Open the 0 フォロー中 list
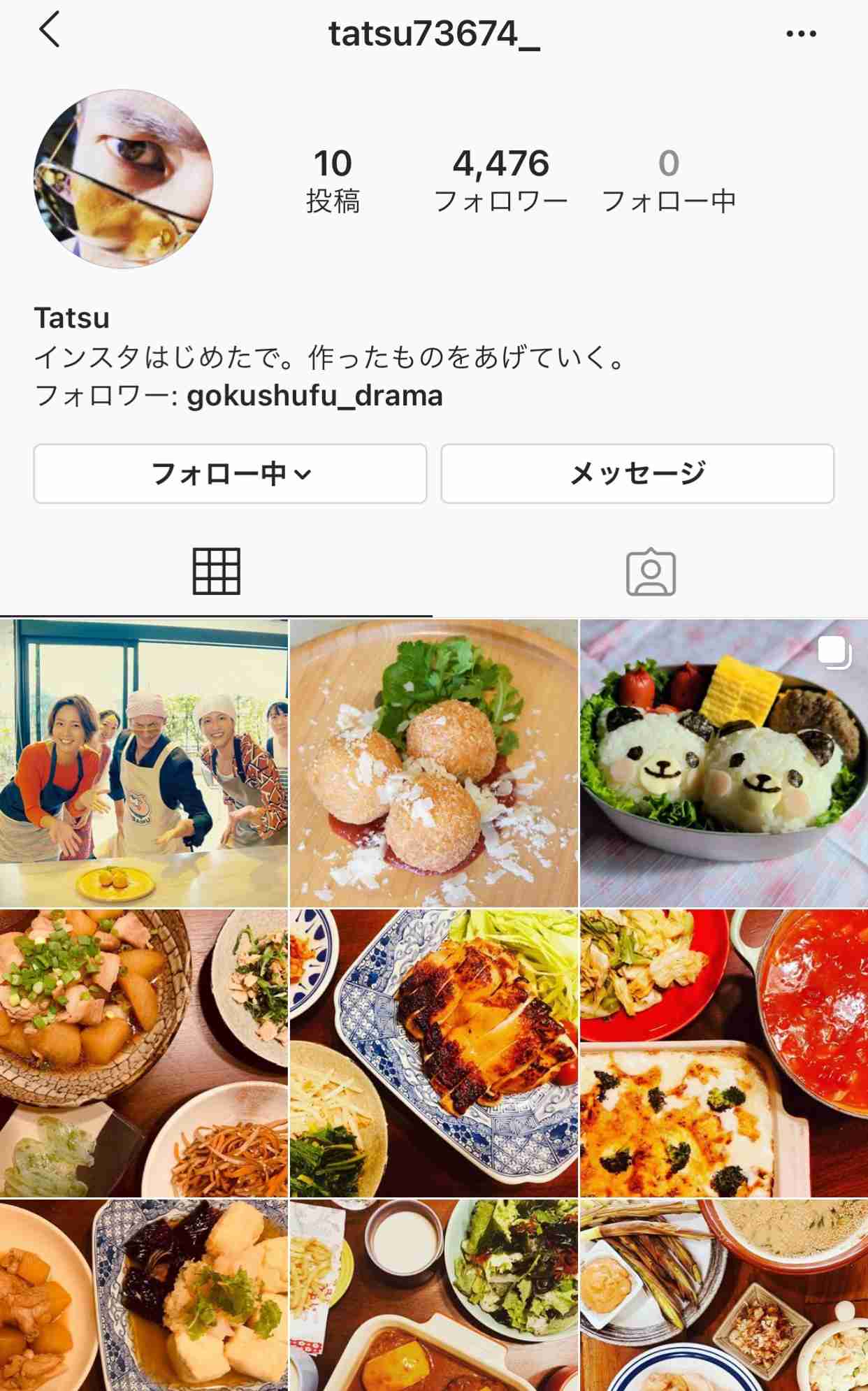 [x=668, y=180]
